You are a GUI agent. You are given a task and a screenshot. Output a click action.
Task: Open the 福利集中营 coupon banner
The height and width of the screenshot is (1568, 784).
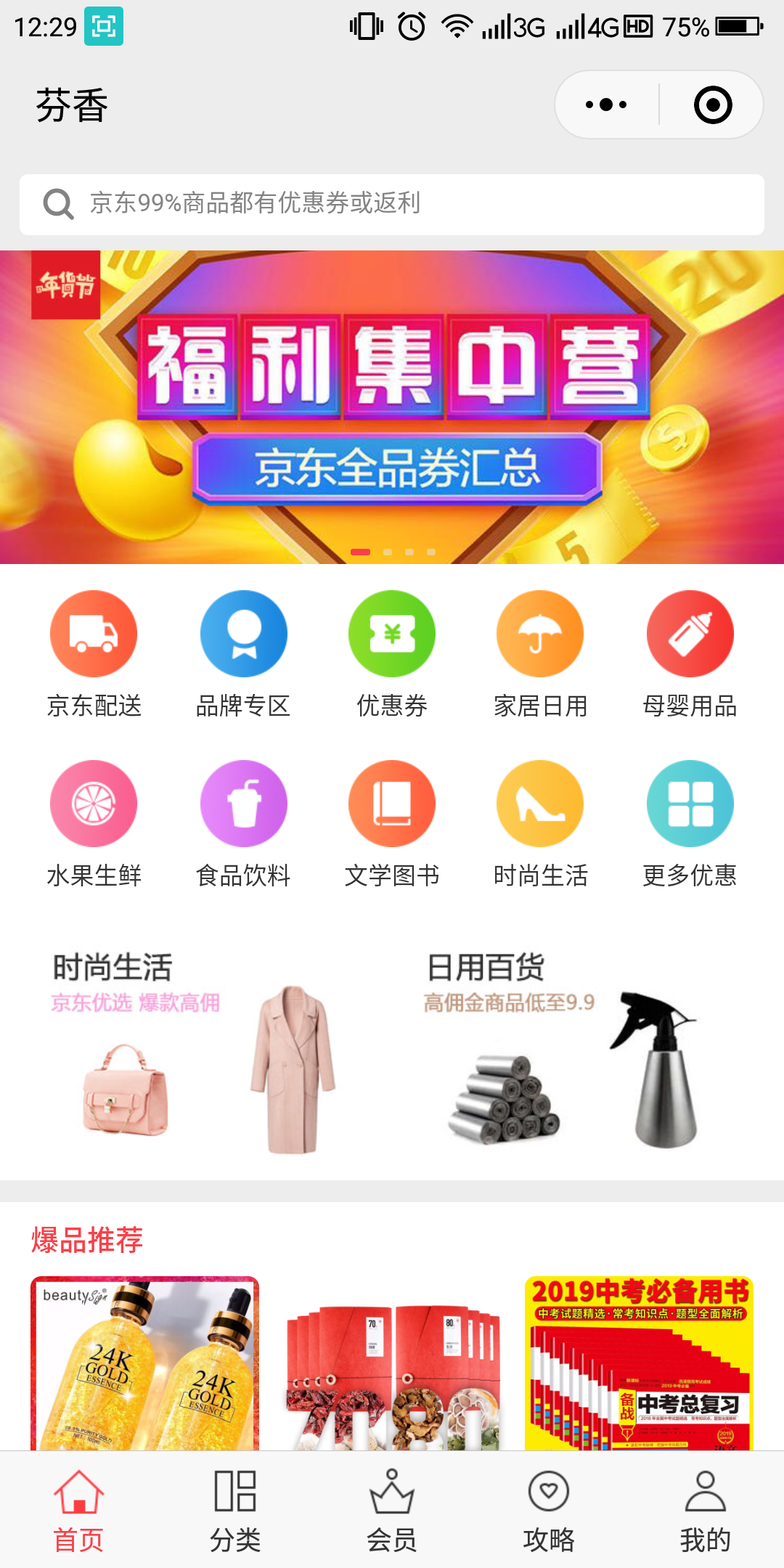[392, 407]
